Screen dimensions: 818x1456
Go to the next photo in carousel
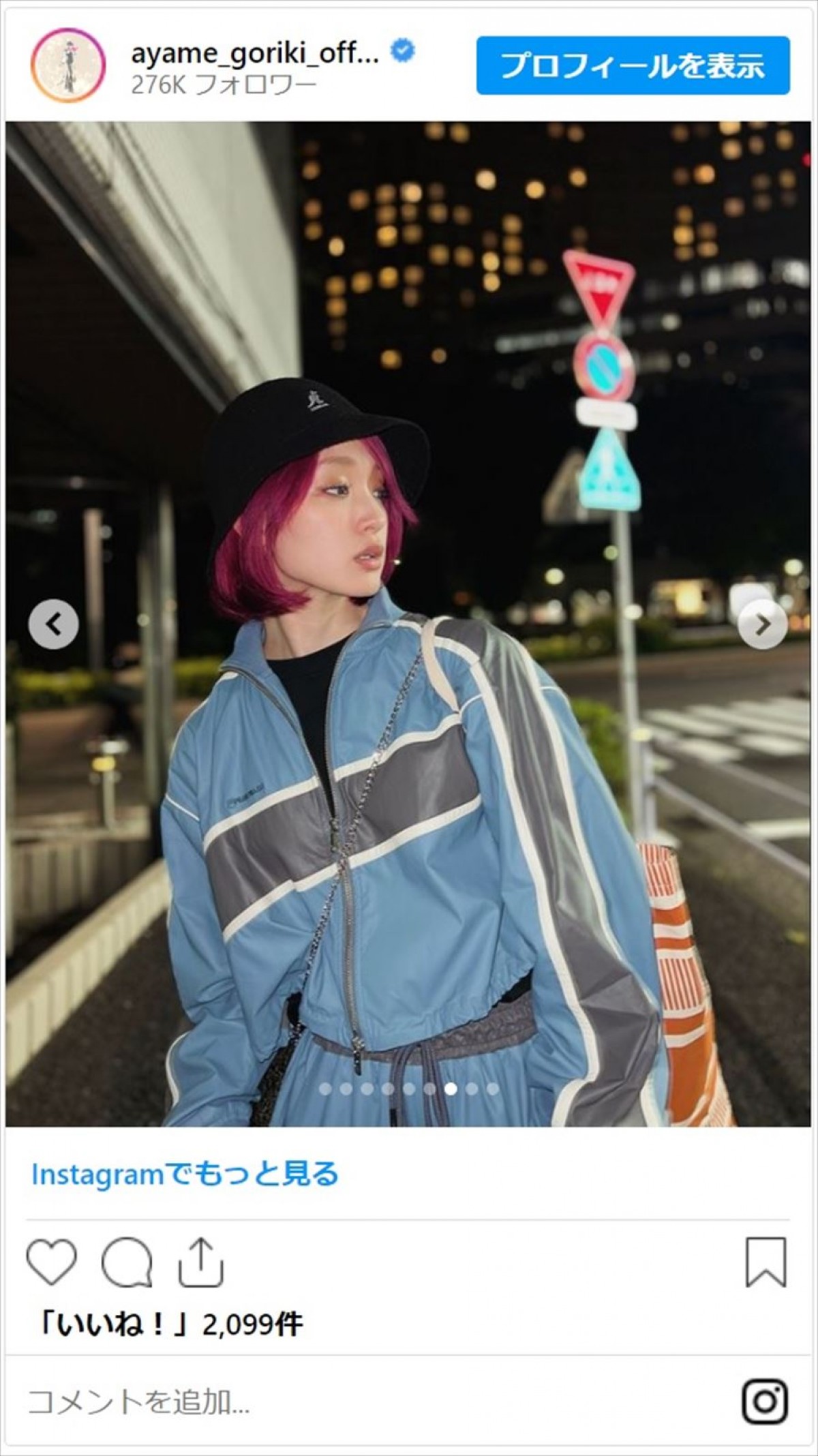762,624
